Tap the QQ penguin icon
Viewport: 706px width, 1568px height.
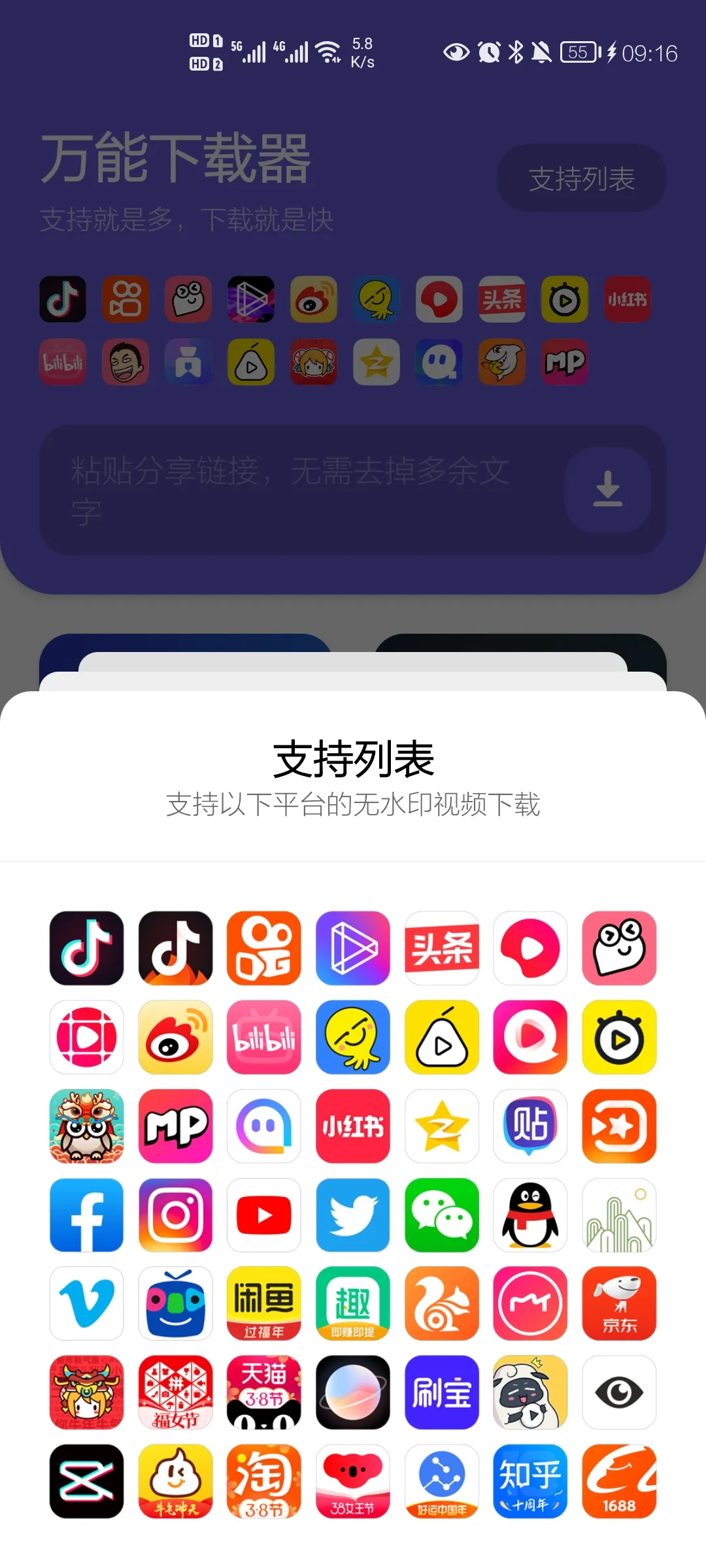(x=530, y=1215)
